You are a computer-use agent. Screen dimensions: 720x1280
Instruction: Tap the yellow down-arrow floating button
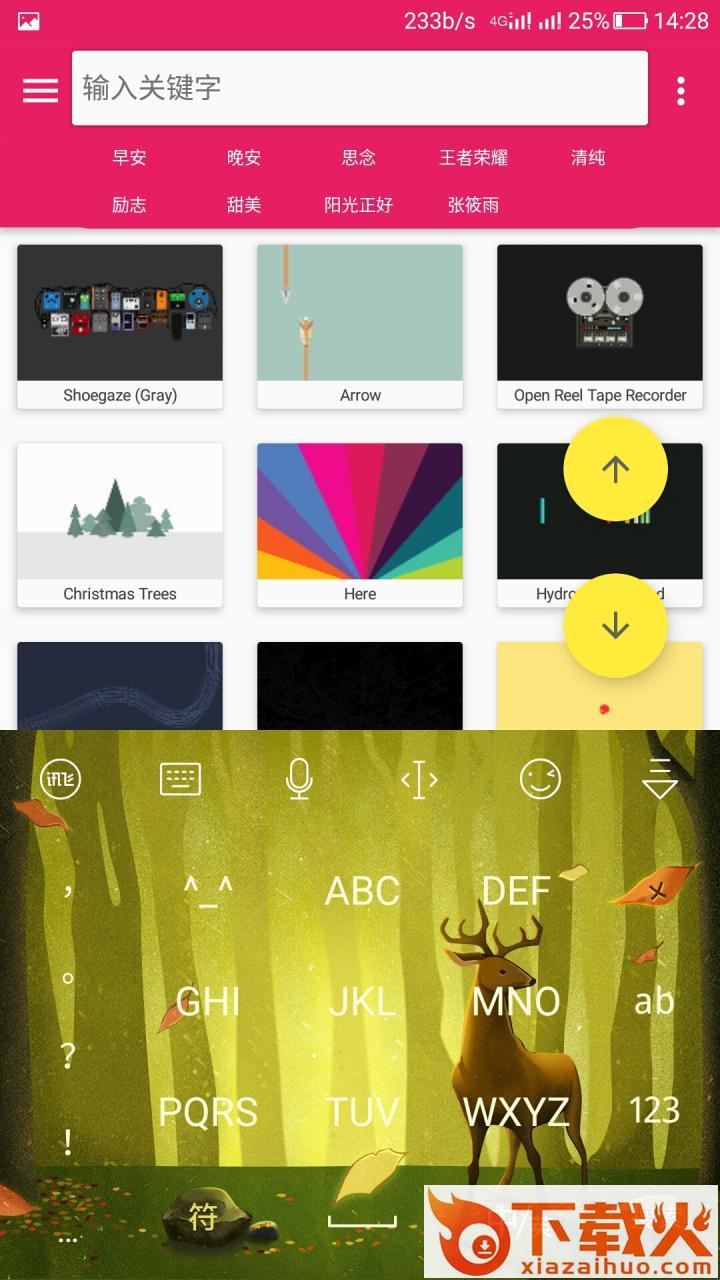point(615,625)
